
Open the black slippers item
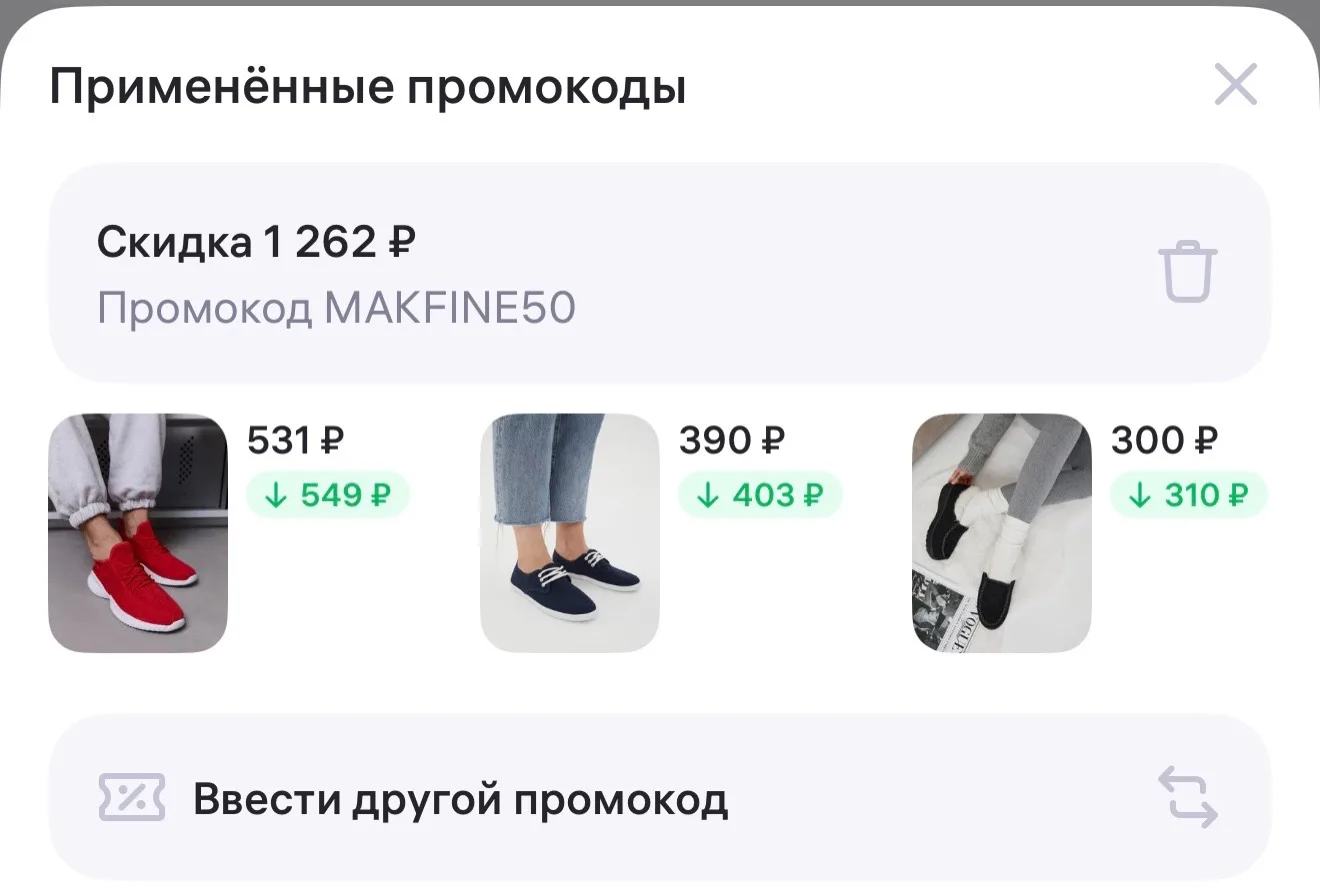1002,533
